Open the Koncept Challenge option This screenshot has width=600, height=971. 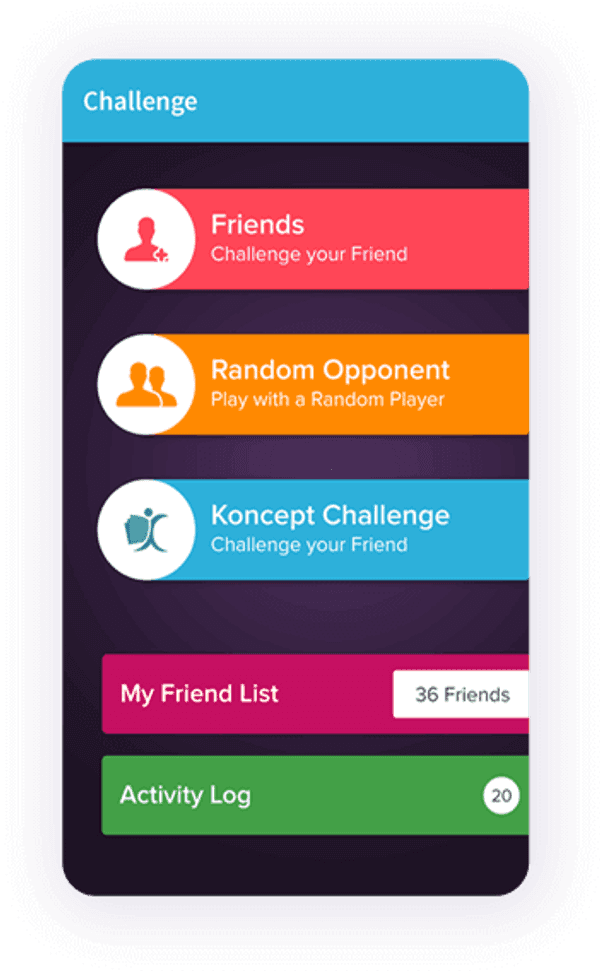[x=330, y=529]
